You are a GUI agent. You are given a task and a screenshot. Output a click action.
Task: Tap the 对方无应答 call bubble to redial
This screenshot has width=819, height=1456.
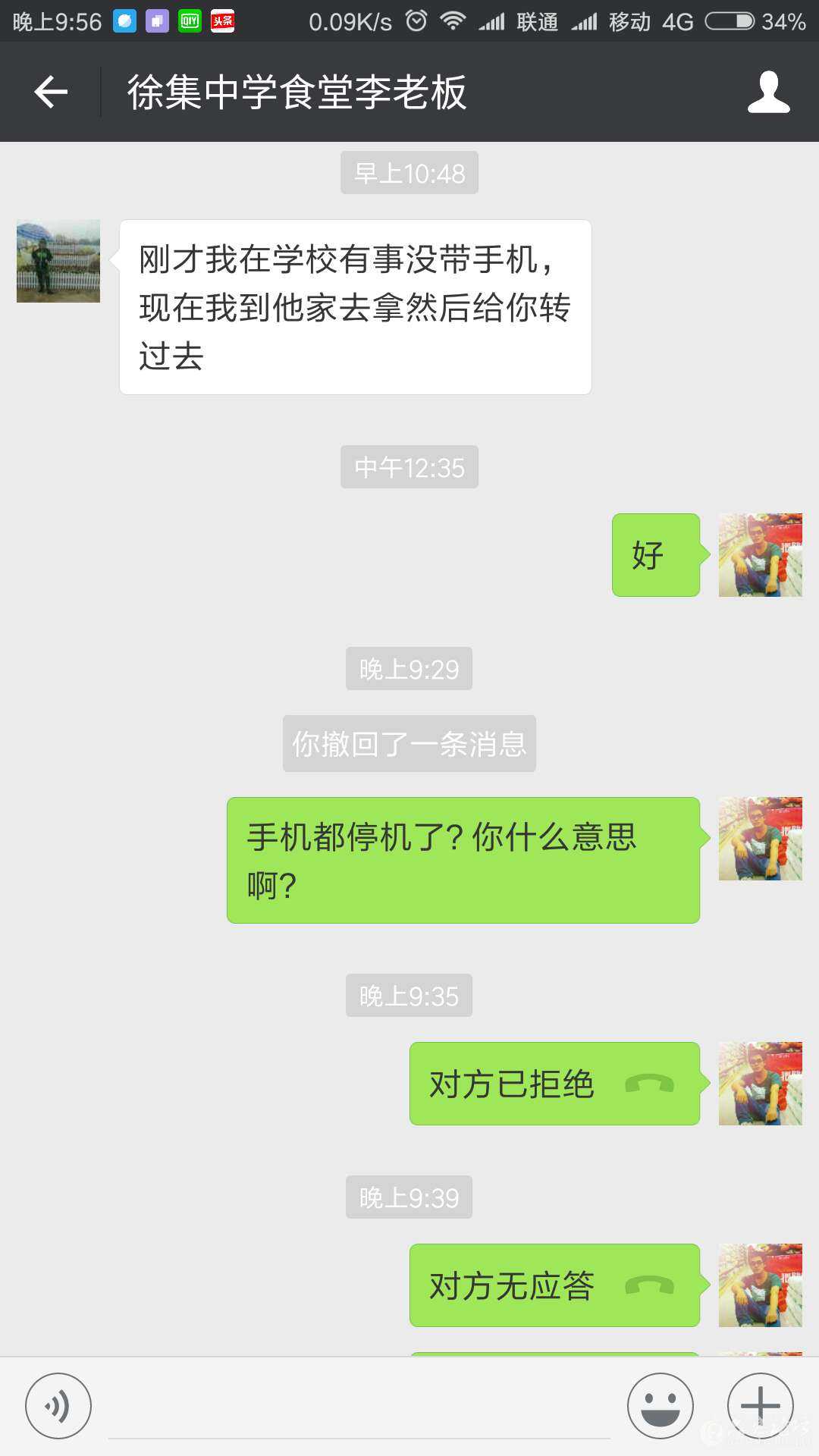tap(554, 1285)
